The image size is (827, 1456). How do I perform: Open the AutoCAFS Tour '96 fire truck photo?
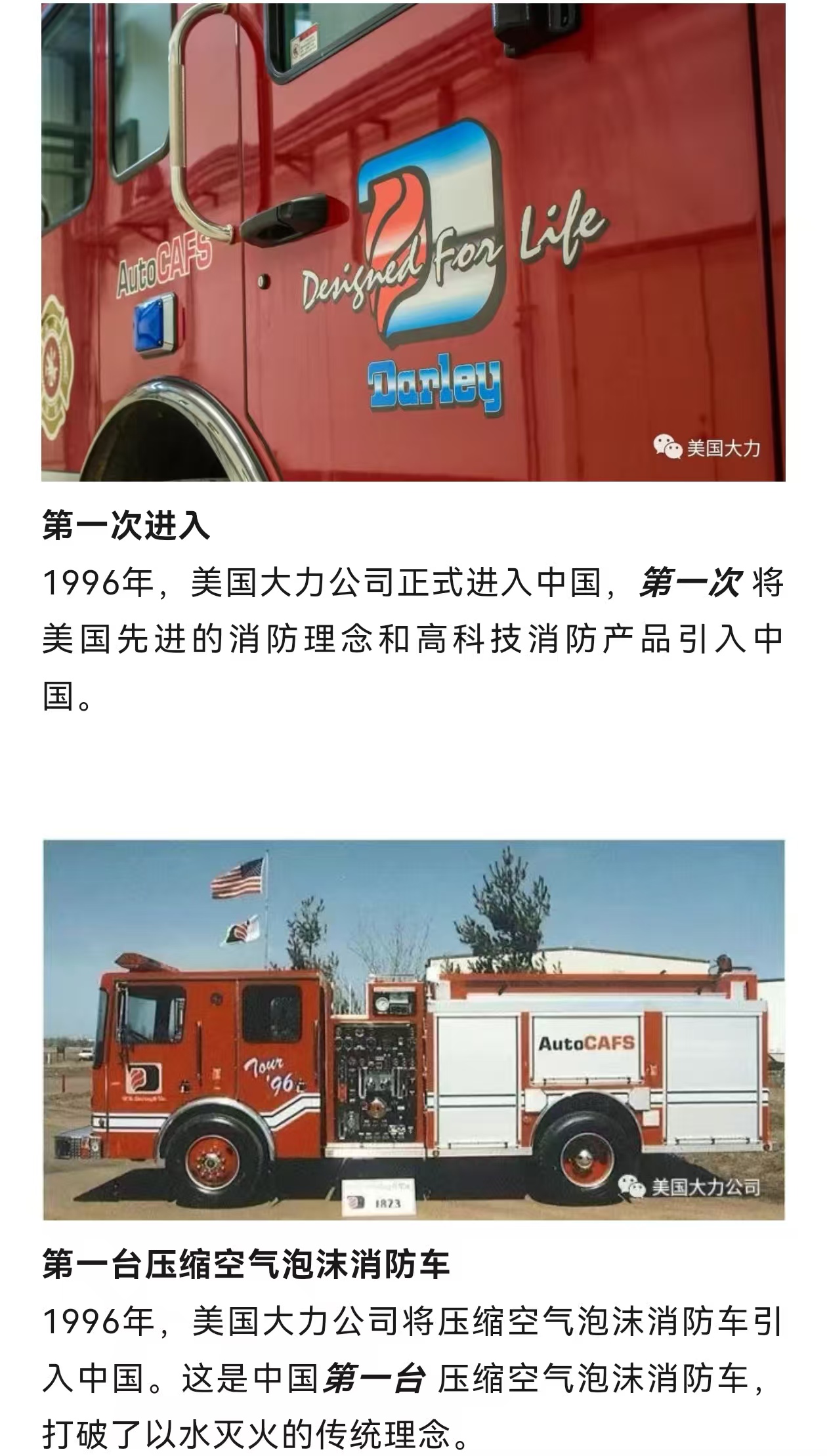pos(413,1029)
